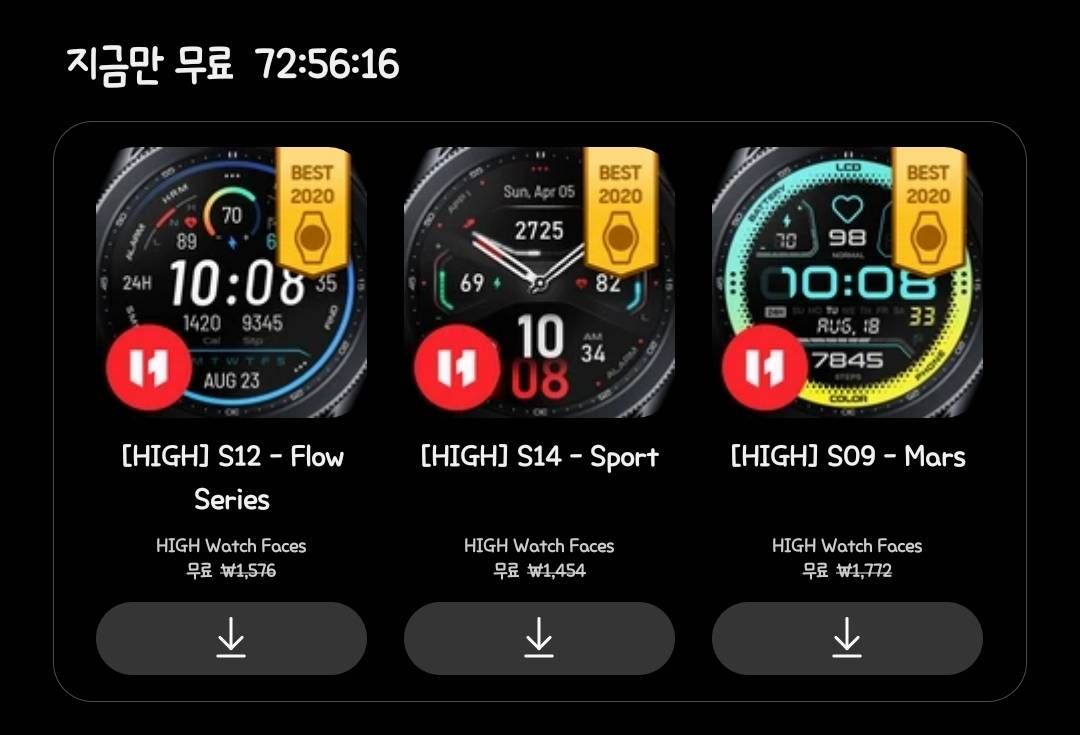This screenshot has height=735, width=1080.
Task: Open the S14 - Sport watch face
Action: point(539,282)
